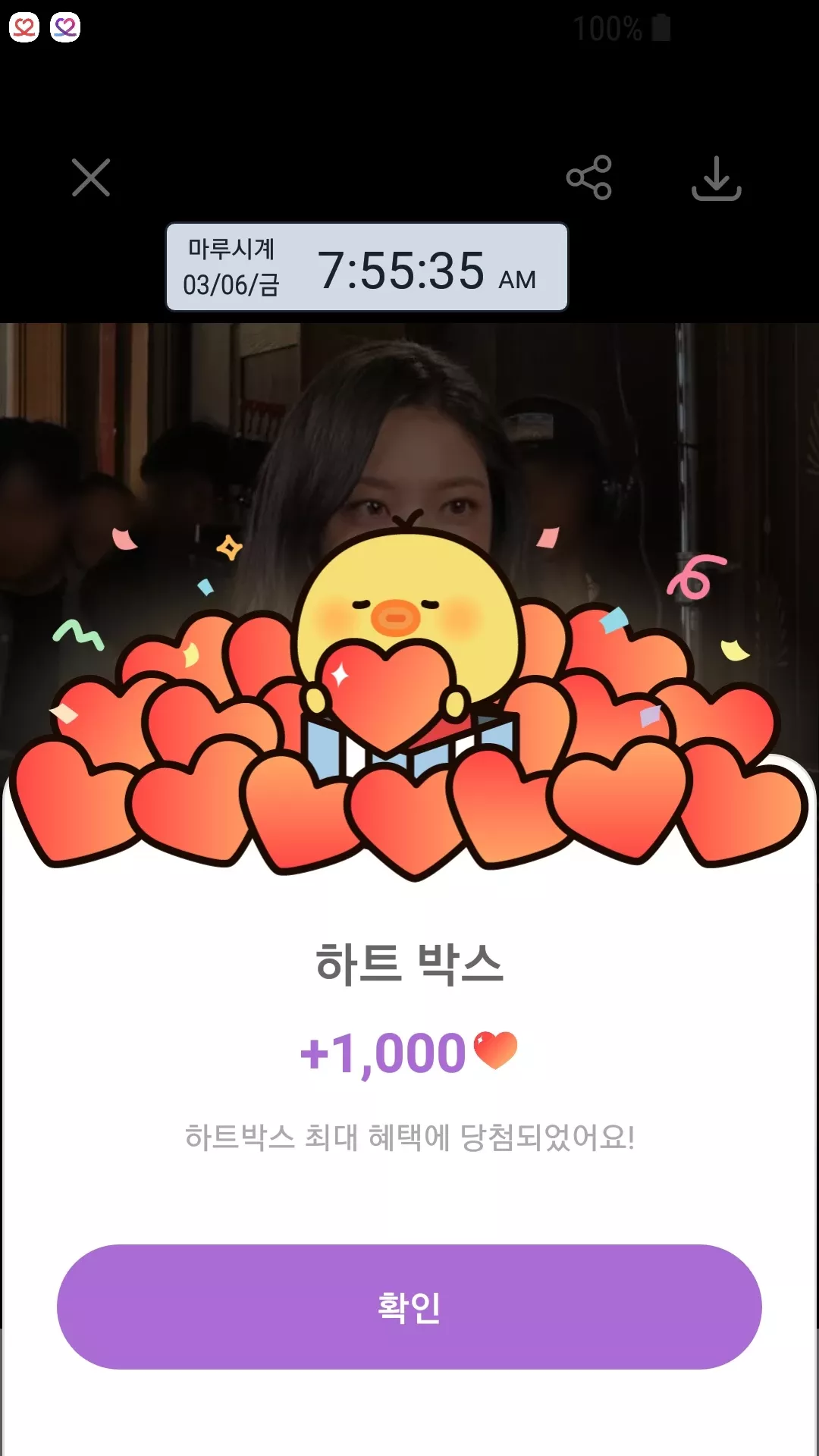The height and width of the screenshot is (1456, 819).
Task: Tap the download icon
Action: coord(717,178)
